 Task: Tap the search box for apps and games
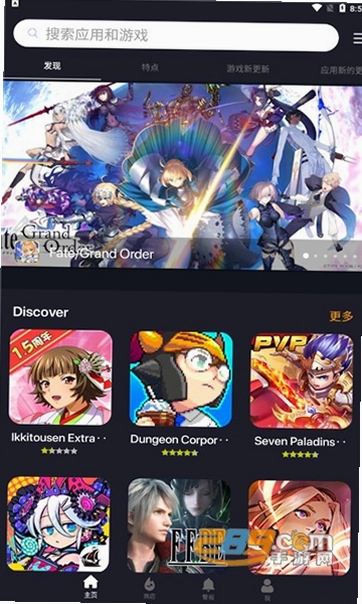(176, 36)
